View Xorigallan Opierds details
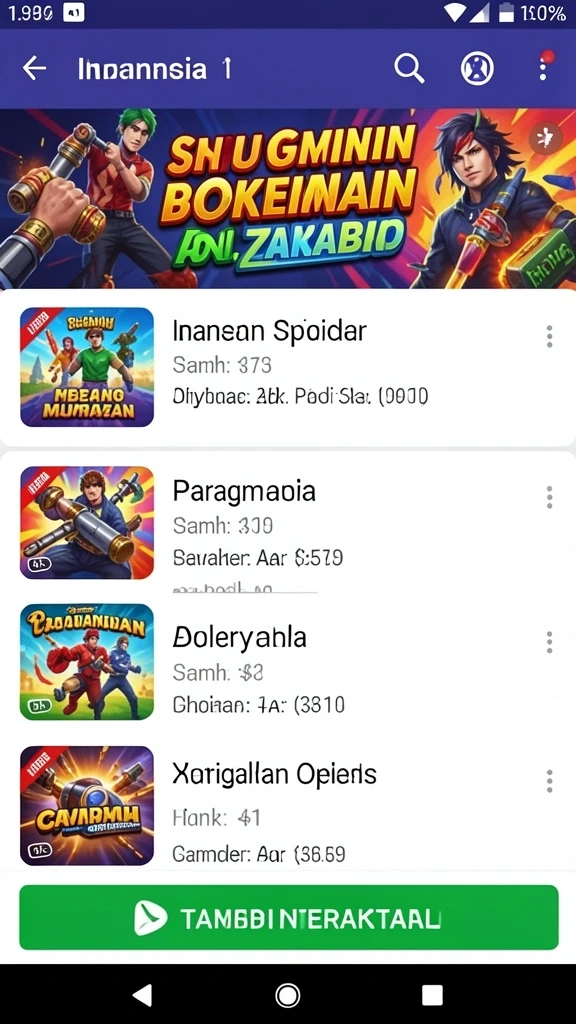The width and height of the screenshot is (576, 1024). [288, 805]
